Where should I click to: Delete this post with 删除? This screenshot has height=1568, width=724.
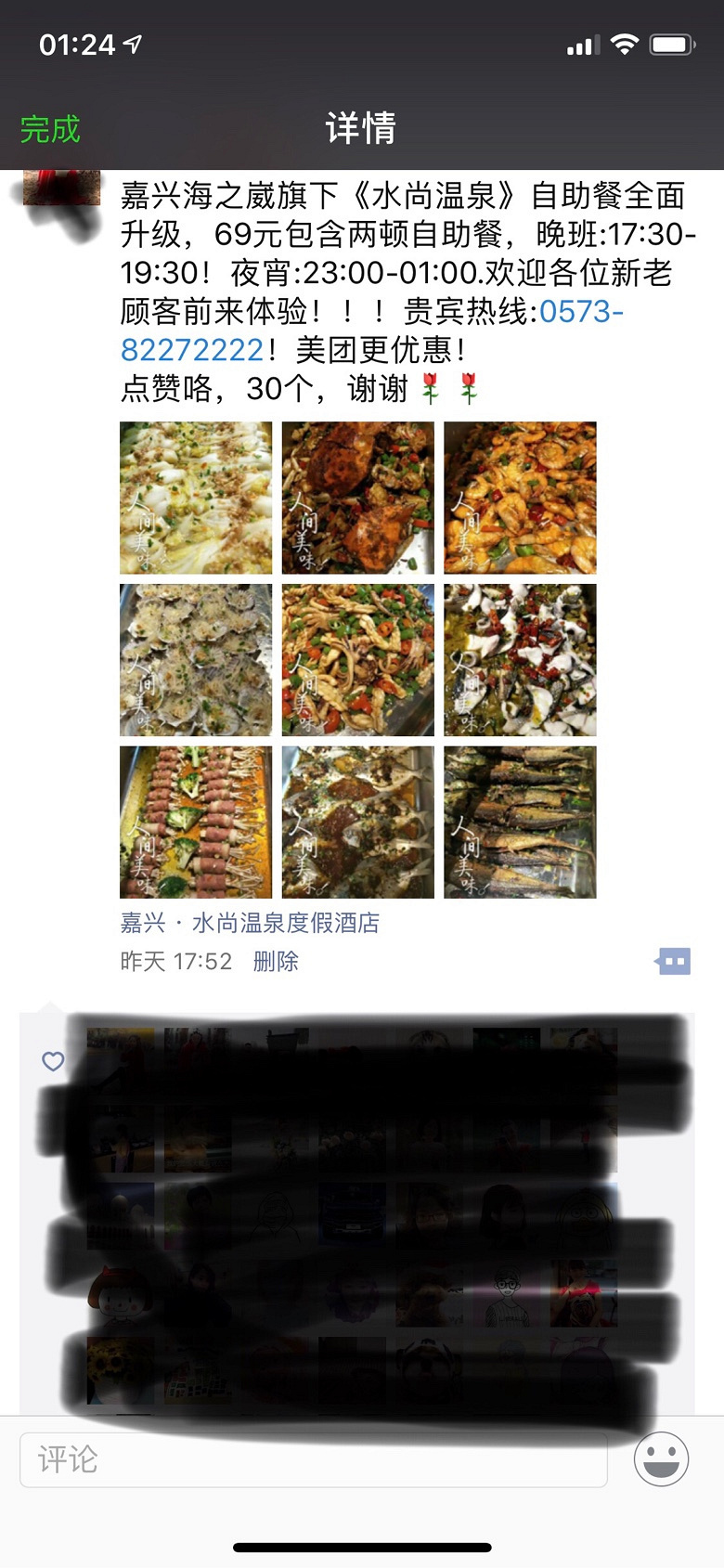276,961
